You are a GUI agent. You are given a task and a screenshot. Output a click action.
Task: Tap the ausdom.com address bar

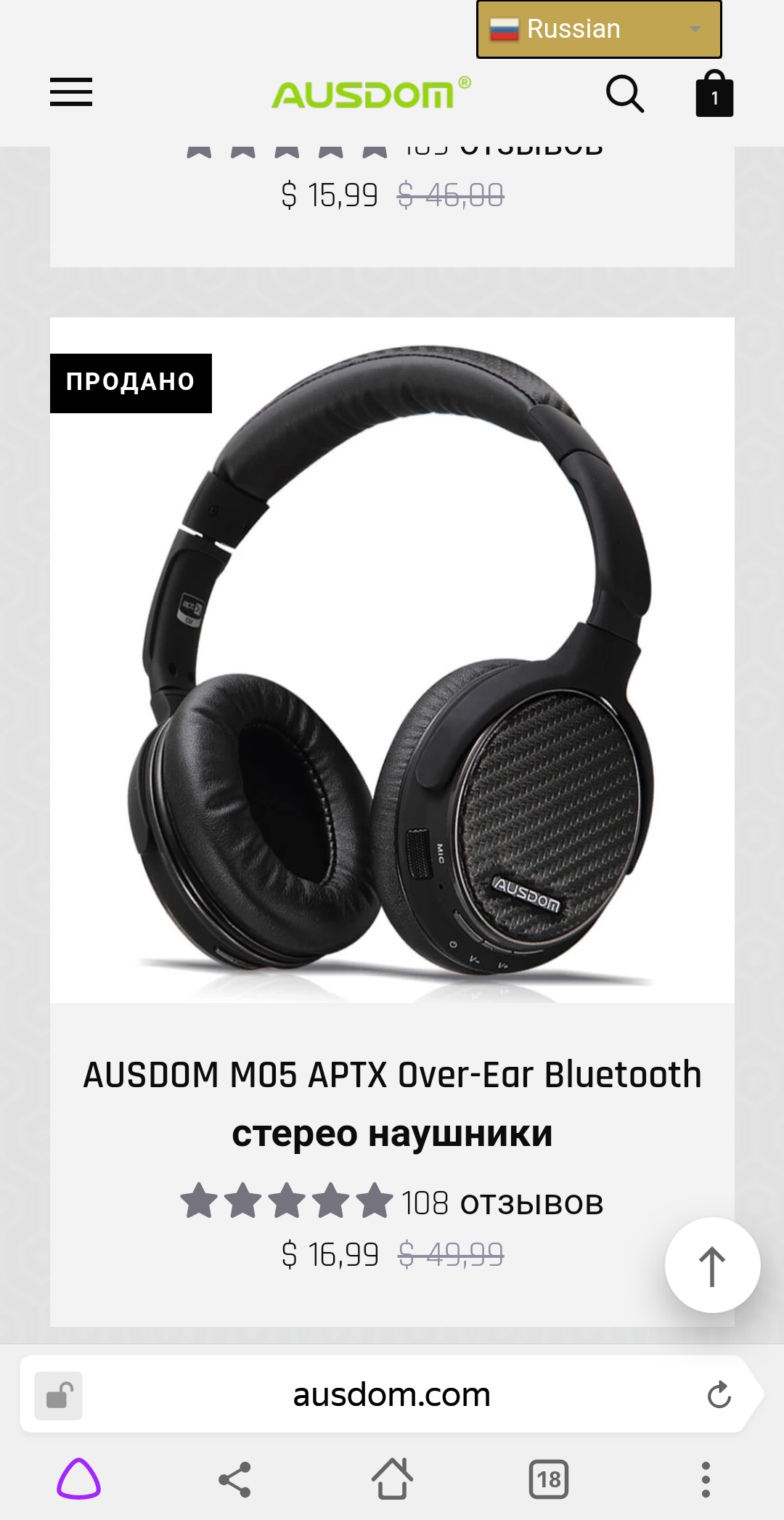pyautogui.click(x=392, y=1394)
